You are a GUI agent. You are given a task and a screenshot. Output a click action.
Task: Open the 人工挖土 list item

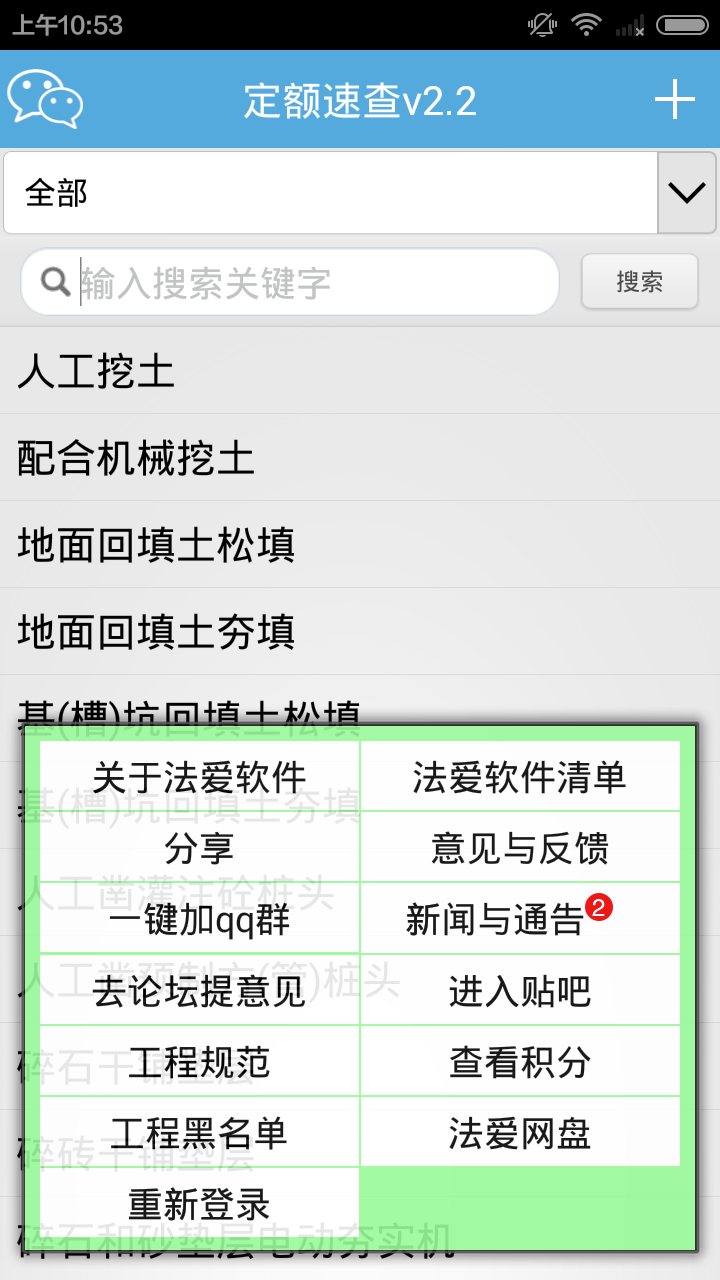pos(360,371)
